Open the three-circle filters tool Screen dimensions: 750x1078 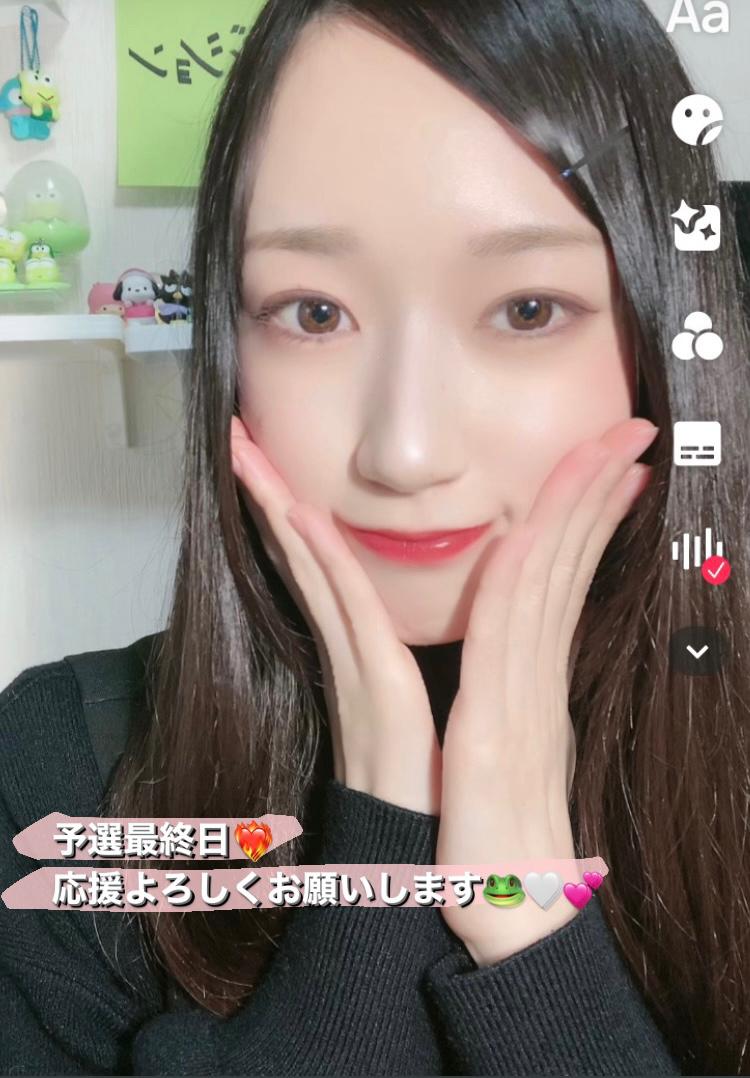[x=697, y=337]
